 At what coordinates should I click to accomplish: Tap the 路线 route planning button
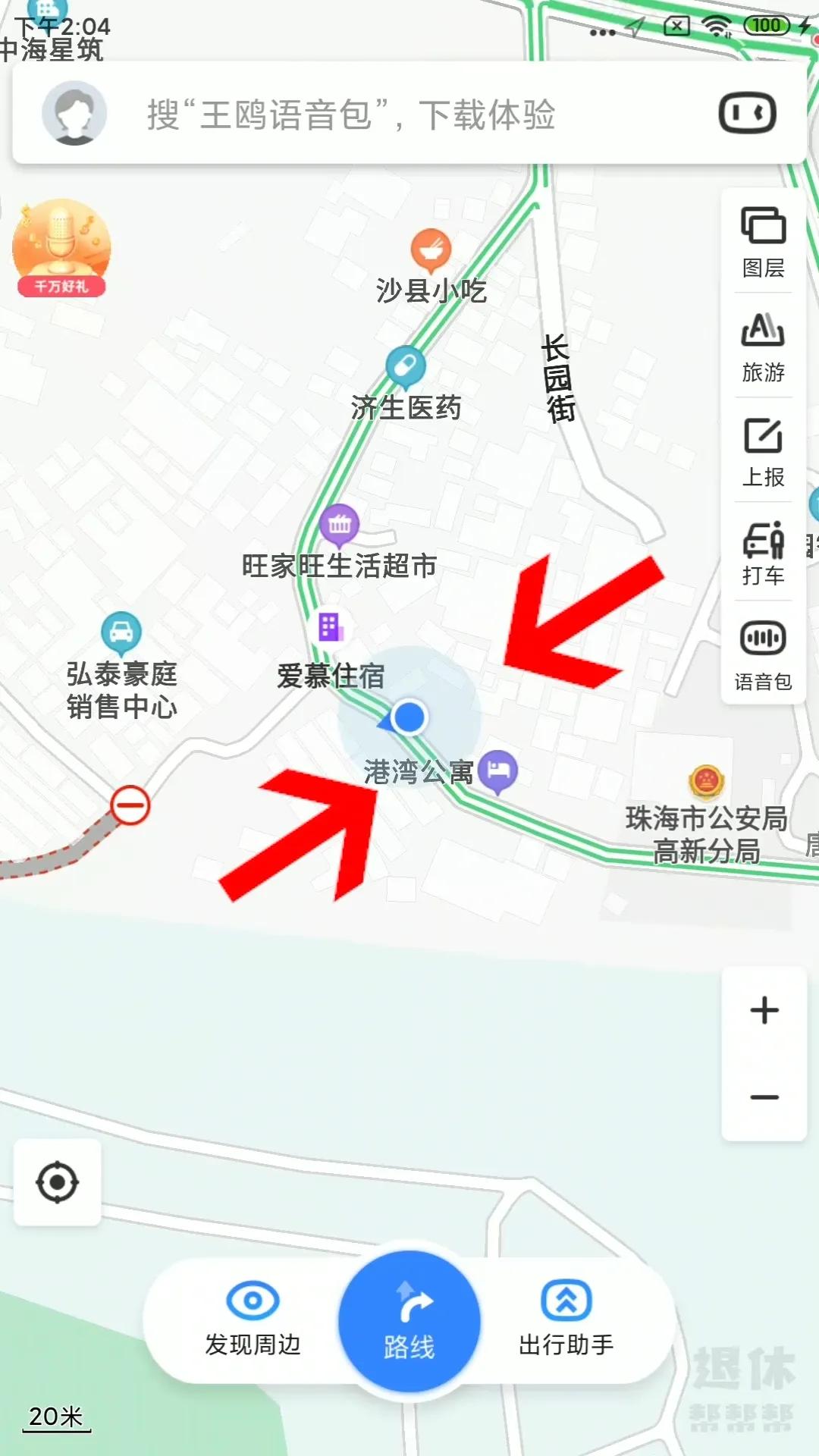coord(409,1318)
